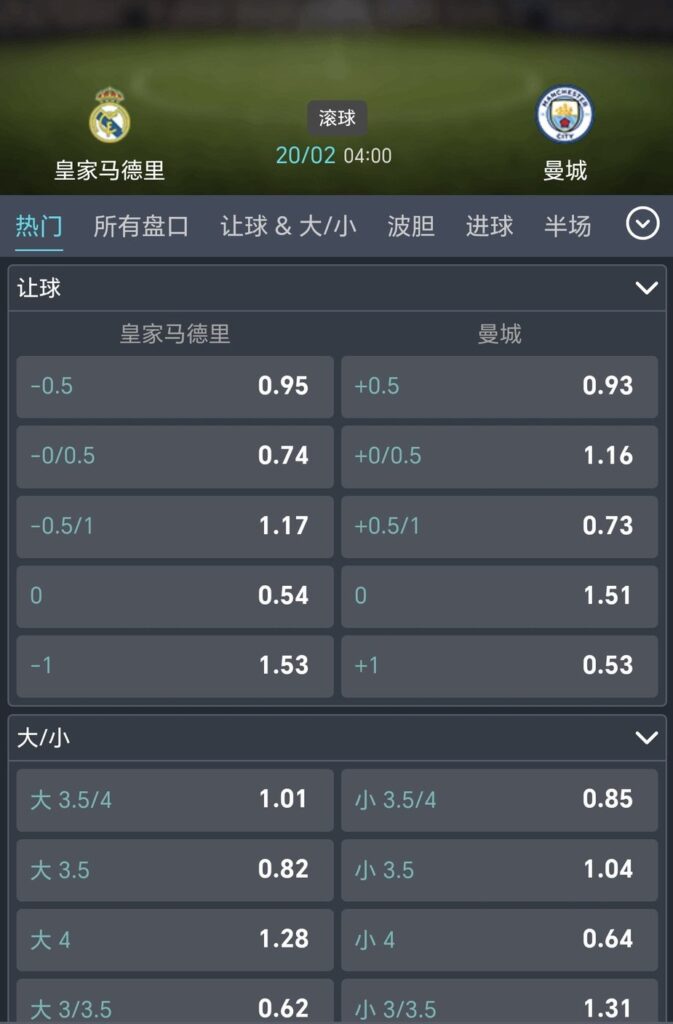Screen dimensions: 673x1024
Task: Pick 皇家马德里 -0/0.5 odds 0.74
Action: (175, 456)
